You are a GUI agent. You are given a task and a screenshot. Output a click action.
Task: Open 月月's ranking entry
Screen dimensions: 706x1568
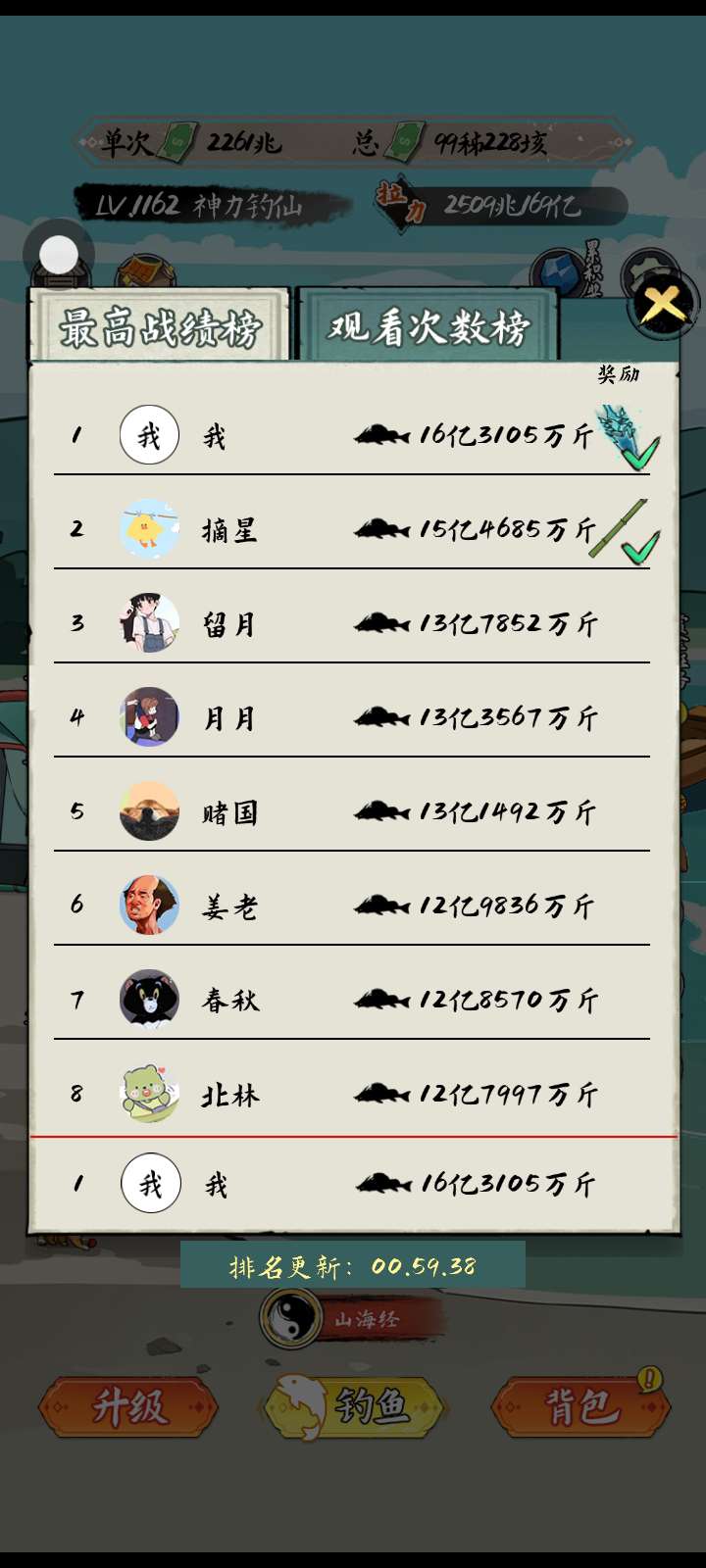coord(351,717)
